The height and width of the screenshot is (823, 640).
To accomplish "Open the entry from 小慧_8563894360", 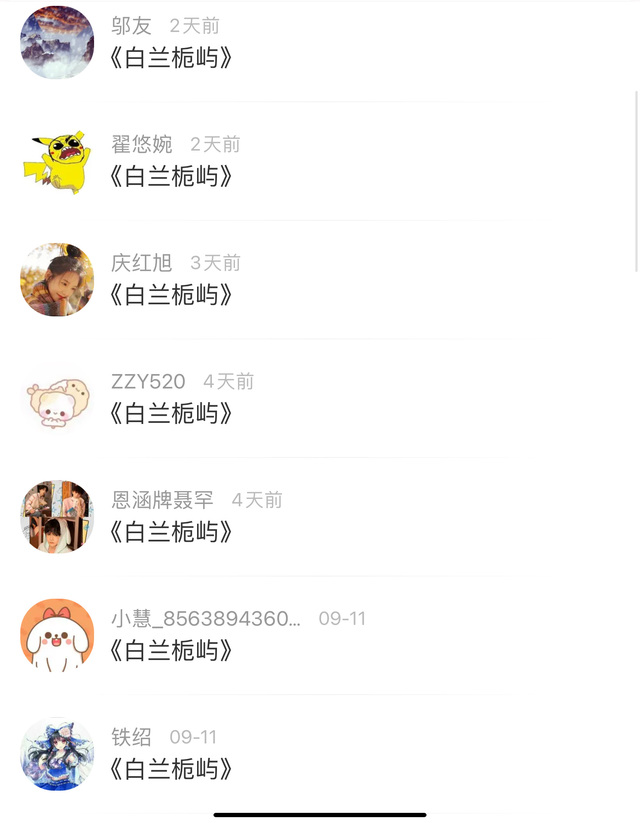I will pyautogui.click(x=171, y=651).
